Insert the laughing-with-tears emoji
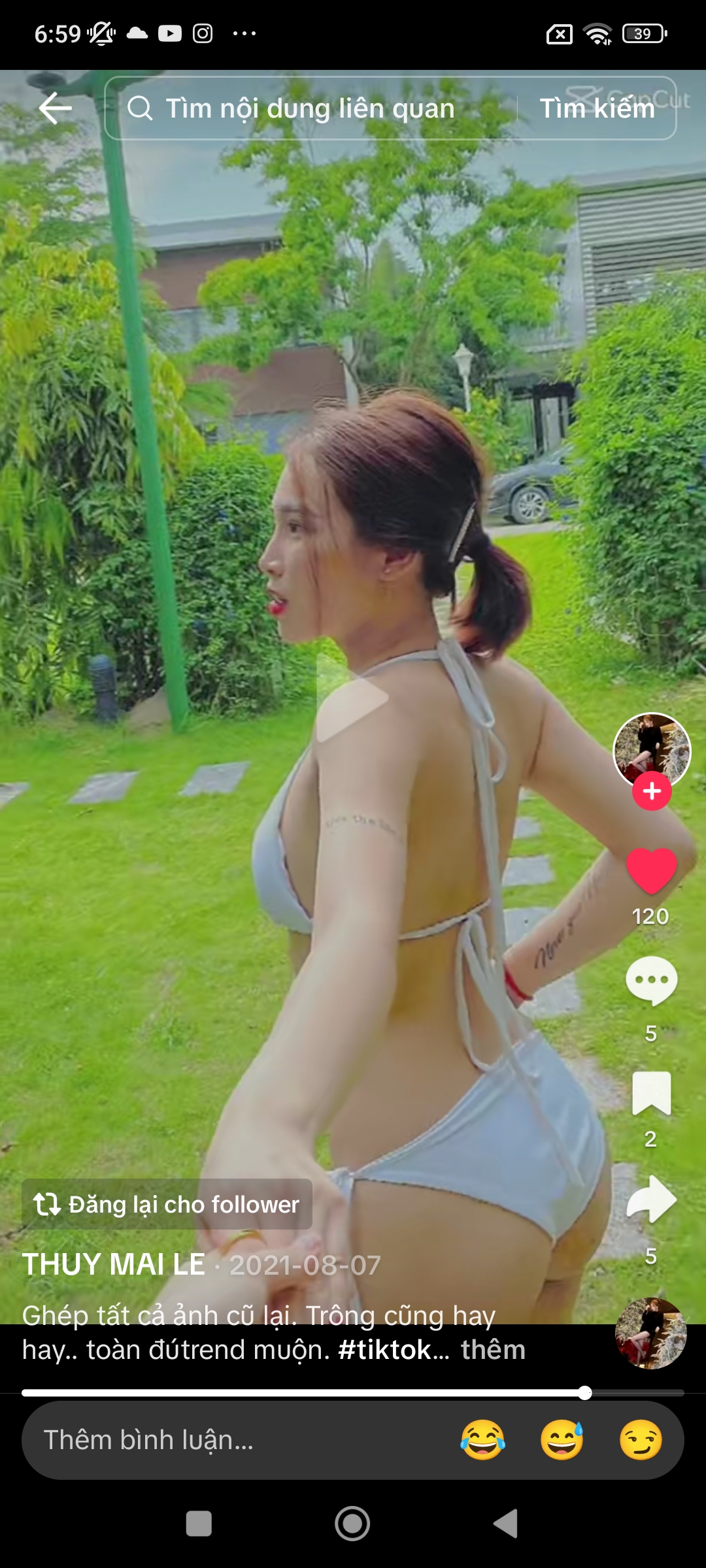 tap(482, 1440)
